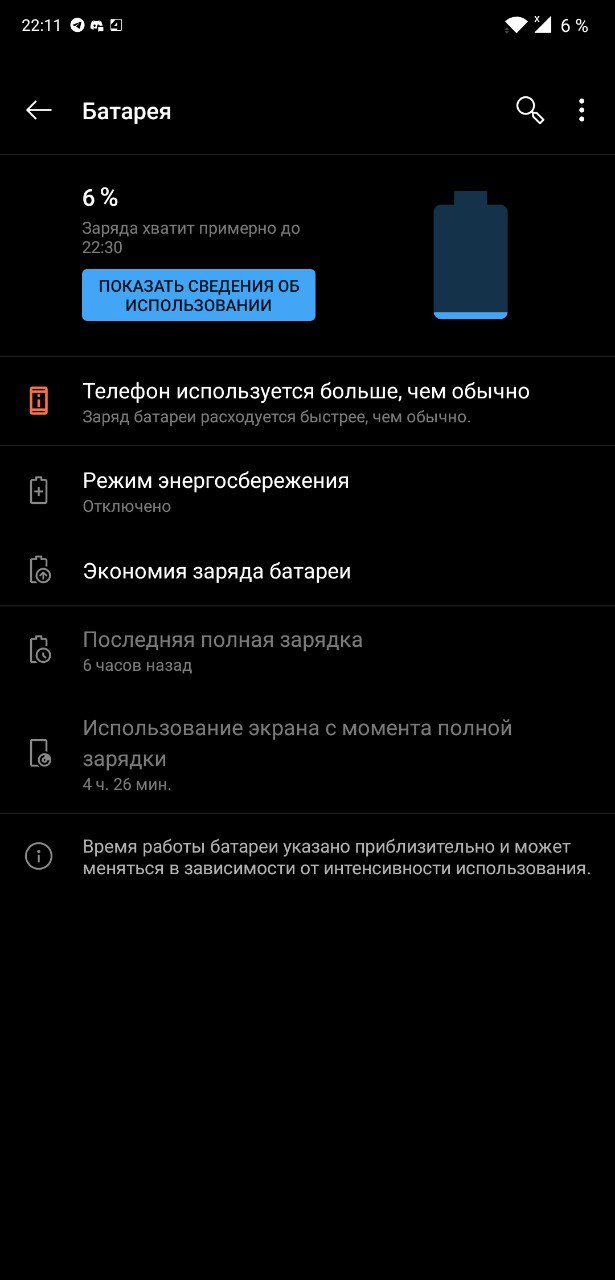Tap Показать сведения об использовании button
Screen dimensions: 615x1280
[198, 295]
